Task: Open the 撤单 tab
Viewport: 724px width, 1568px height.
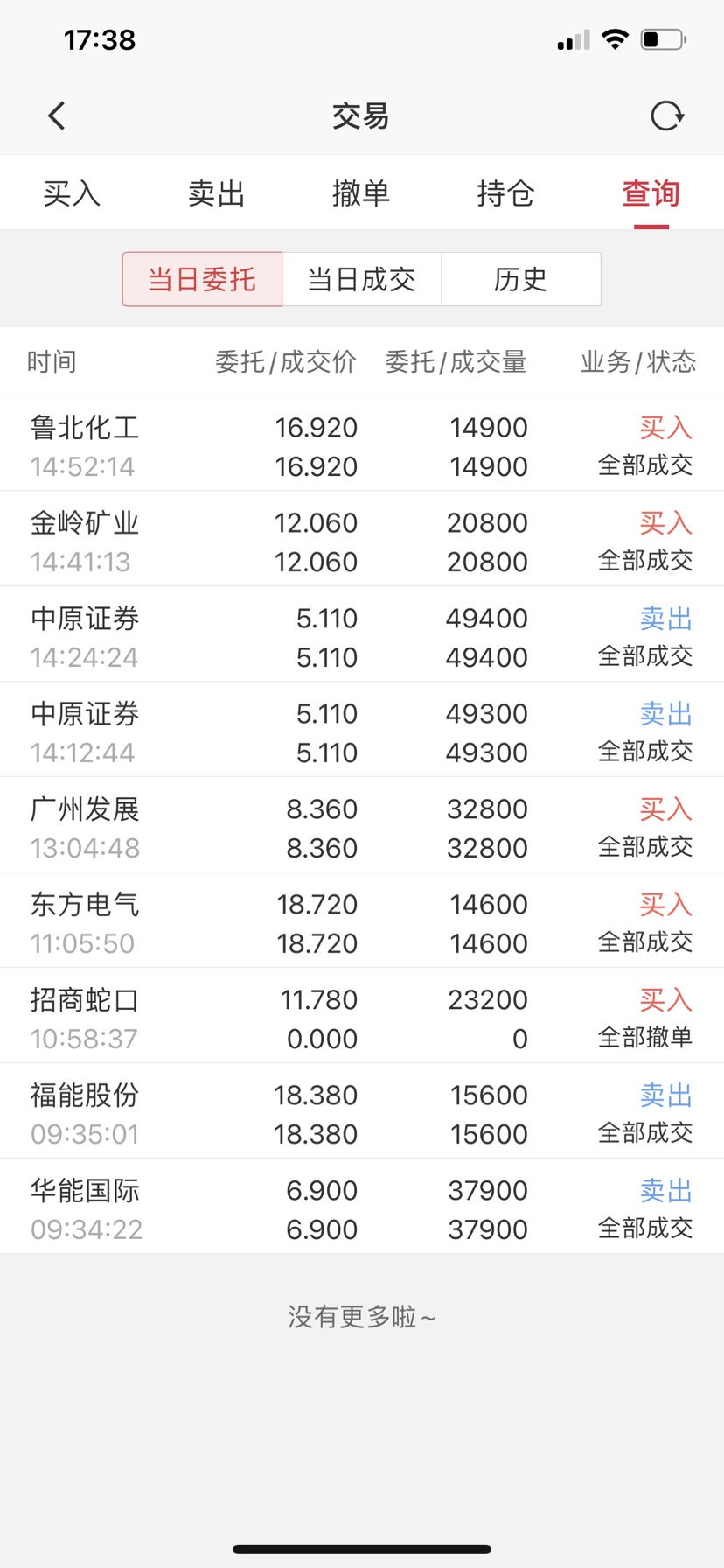Action: [361, 193]
